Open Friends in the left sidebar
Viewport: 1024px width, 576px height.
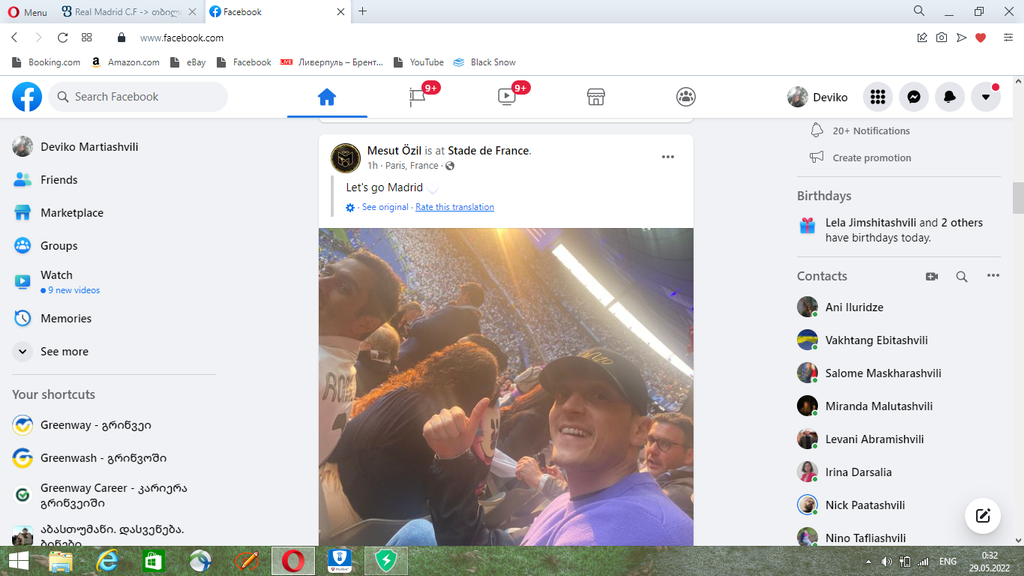pos(58,180)
